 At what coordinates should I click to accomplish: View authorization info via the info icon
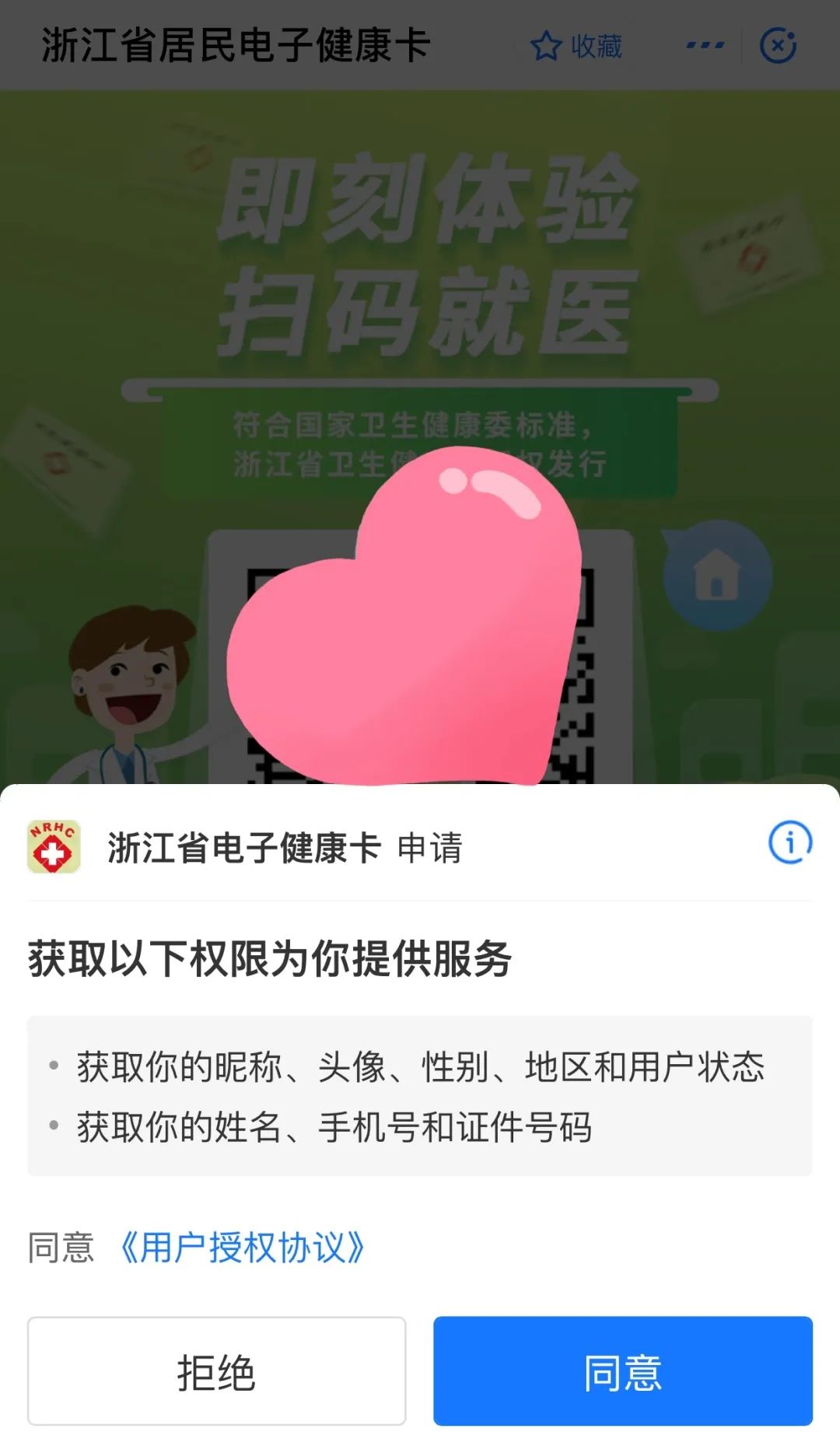pyautogui.click(x=790, y=842)
